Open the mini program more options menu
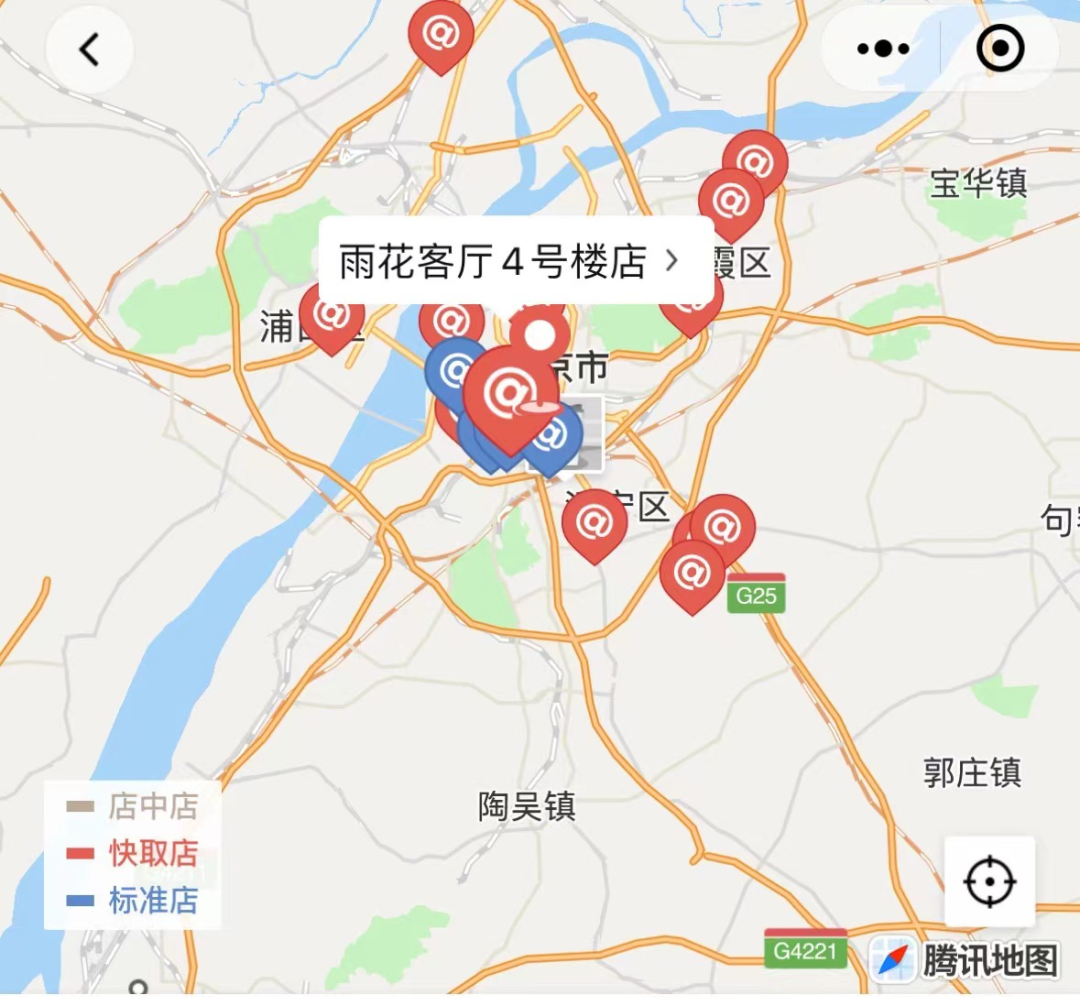This screenshot has width=1080, height=1006. (883, 49)
